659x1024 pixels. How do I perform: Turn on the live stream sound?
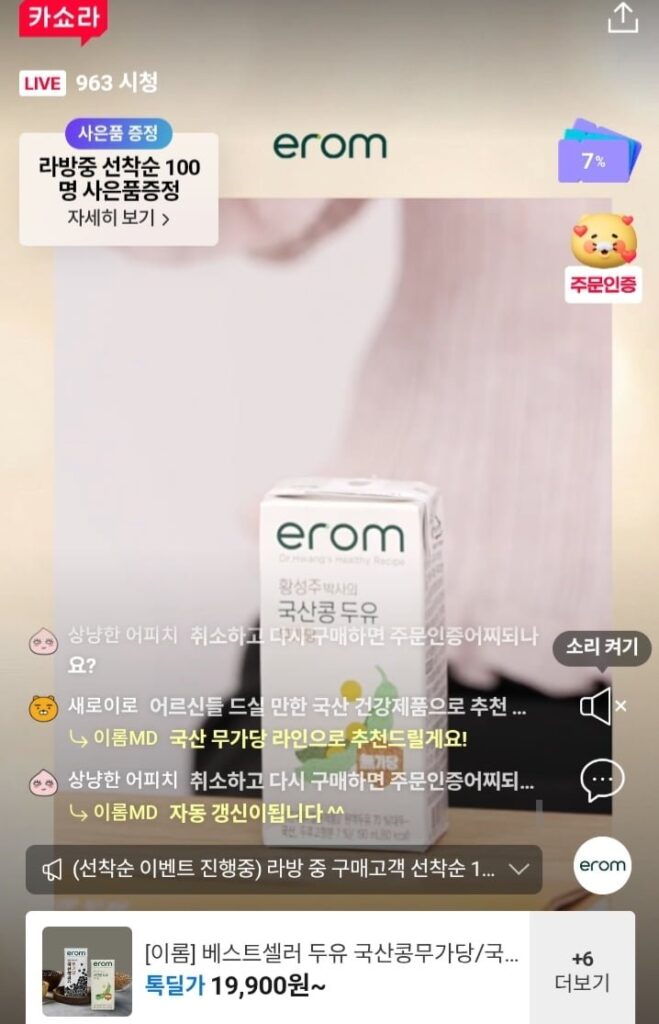point(597,707)
